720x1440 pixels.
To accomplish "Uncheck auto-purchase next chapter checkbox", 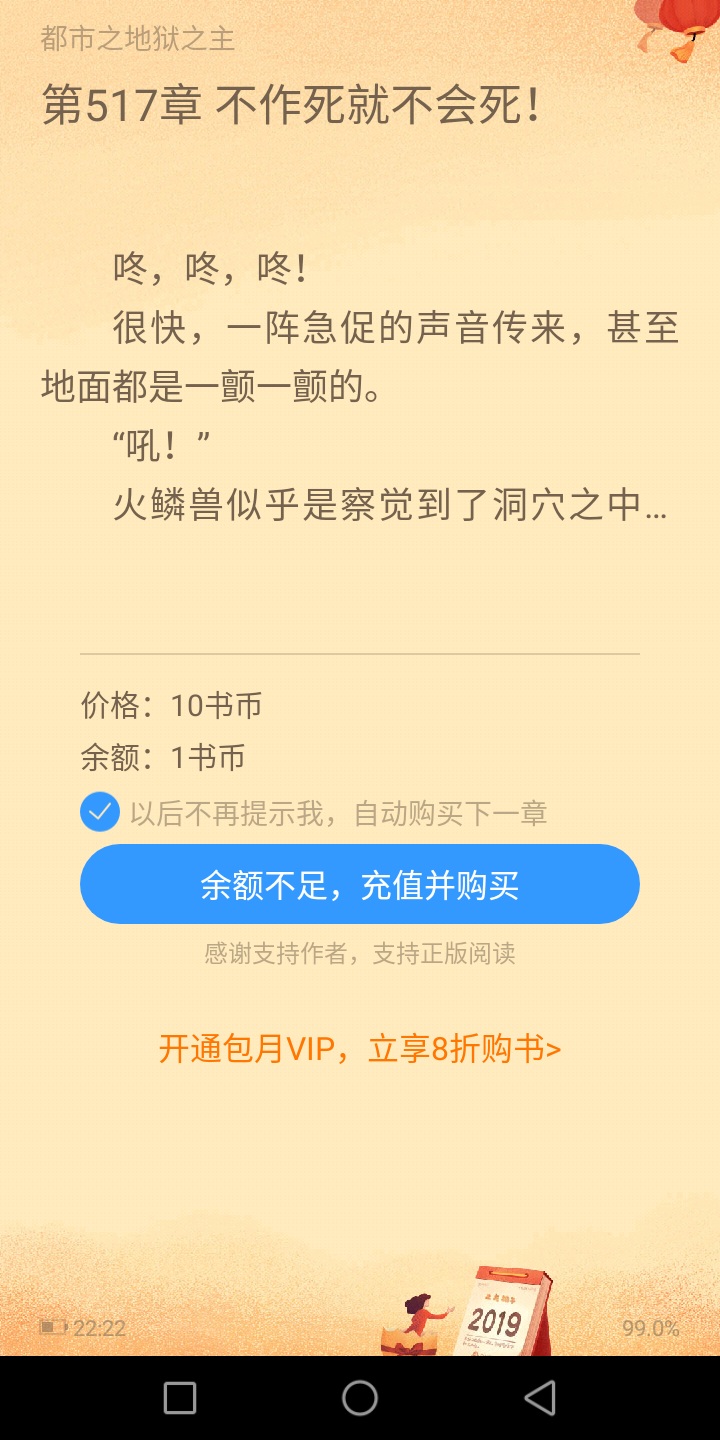I will point(100,812).
